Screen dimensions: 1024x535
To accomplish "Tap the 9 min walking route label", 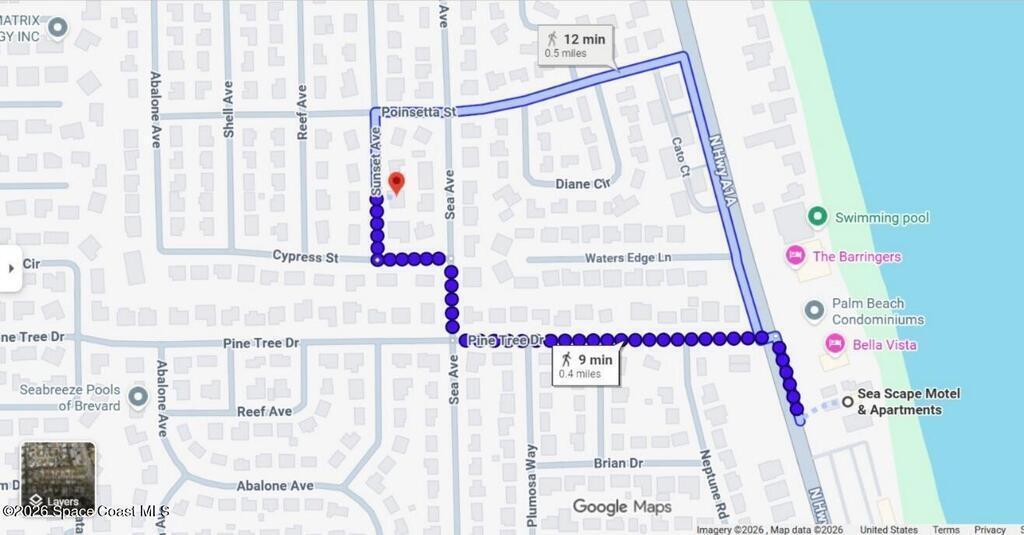I will point(586,365).
